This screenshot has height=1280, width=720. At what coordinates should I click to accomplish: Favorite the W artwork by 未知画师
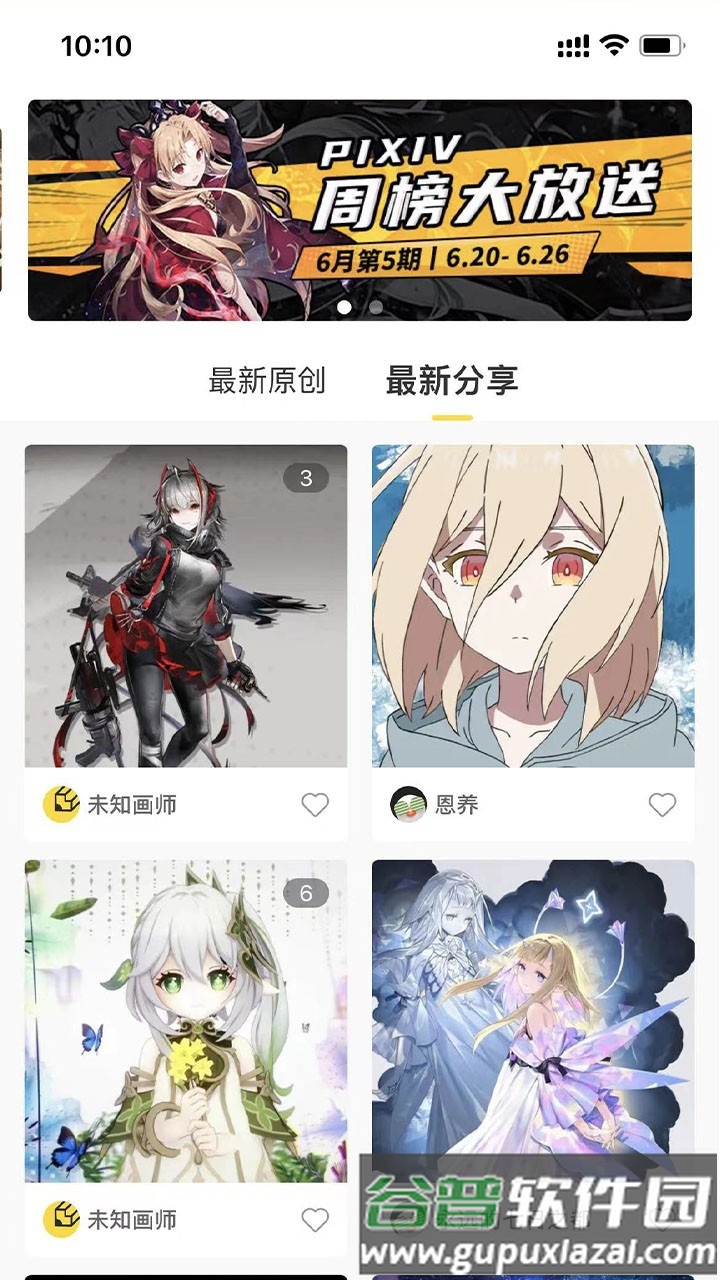tap(316, 804)
